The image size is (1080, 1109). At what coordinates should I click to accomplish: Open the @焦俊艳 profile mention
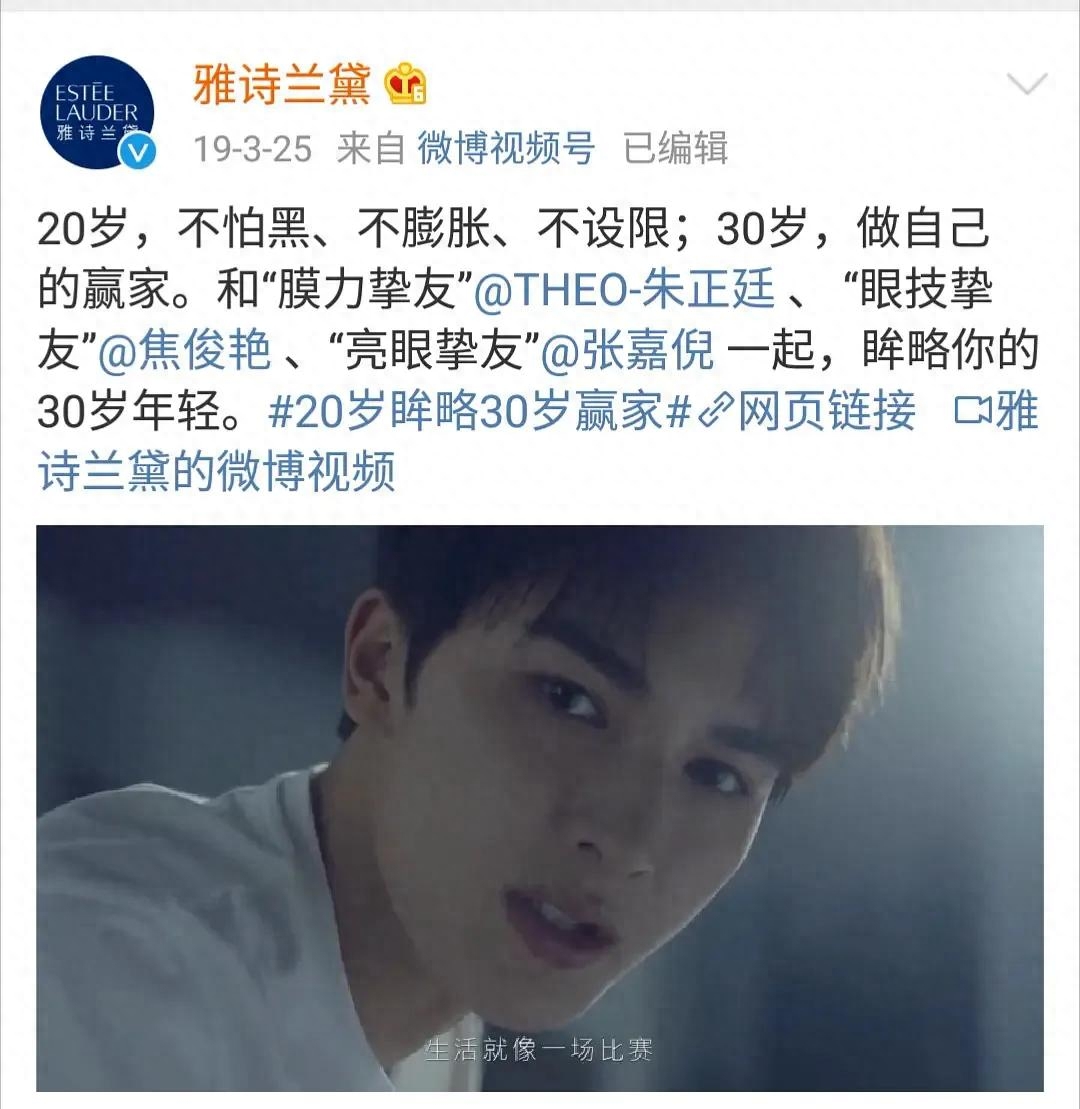tap(185, 352)
